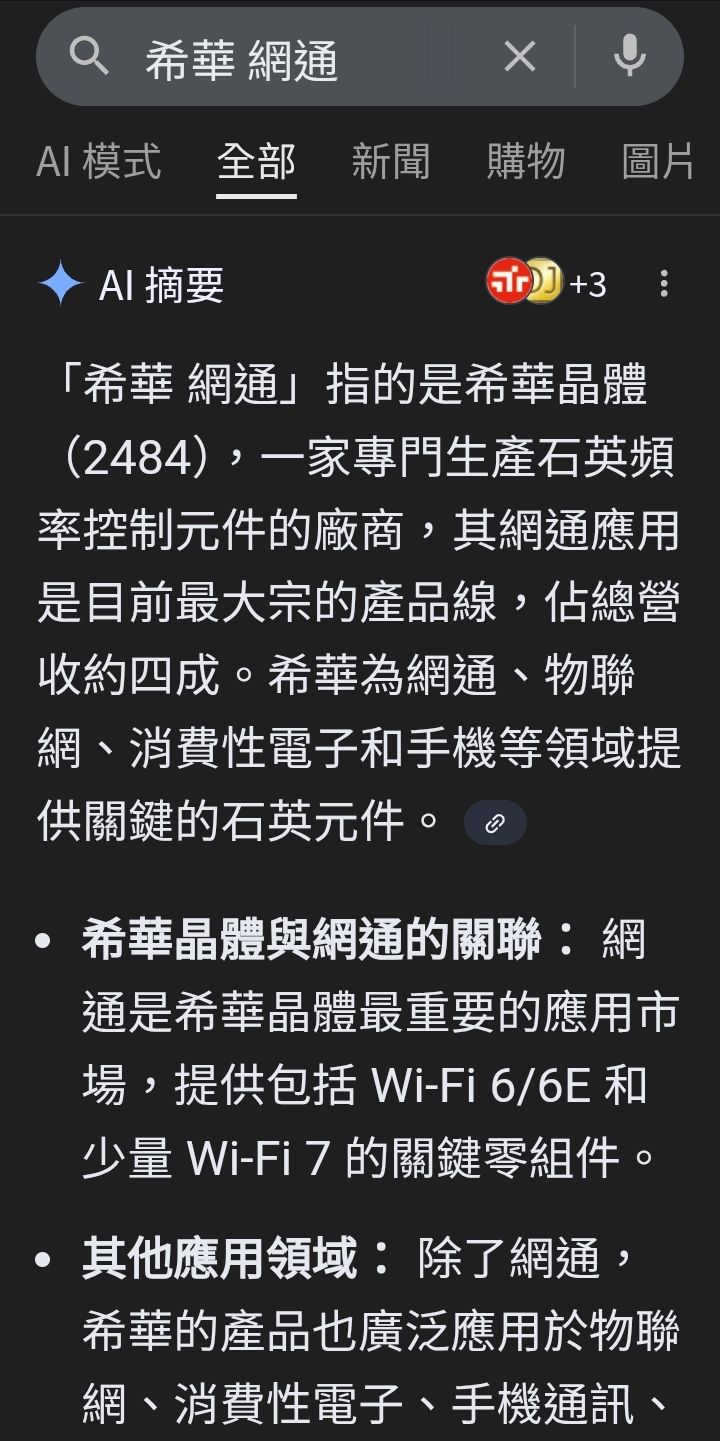Switch to the 圖片 tab
Viewport: 720px width, 1441px height.
657,161
